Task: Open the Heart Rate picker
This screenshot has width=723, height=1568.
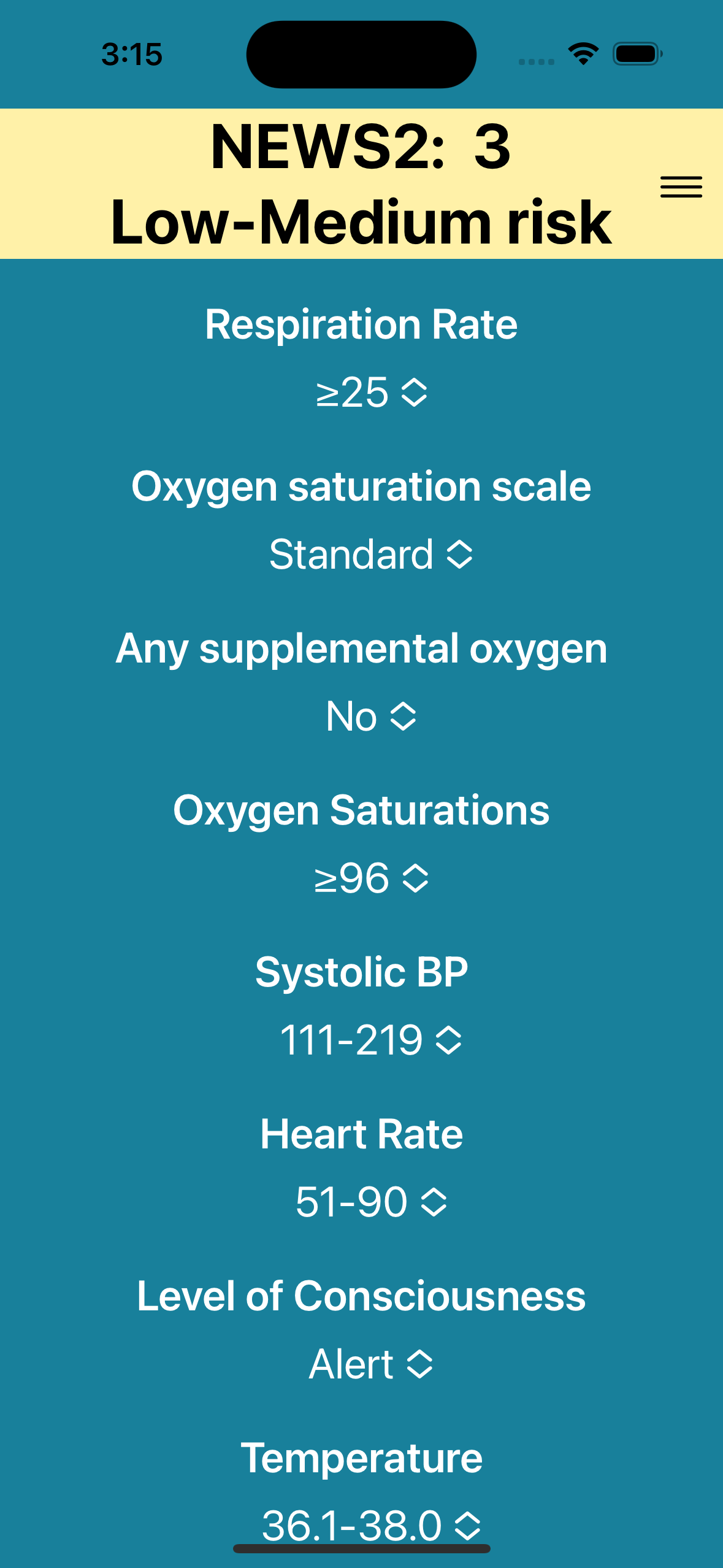Action: [371, 1202]
